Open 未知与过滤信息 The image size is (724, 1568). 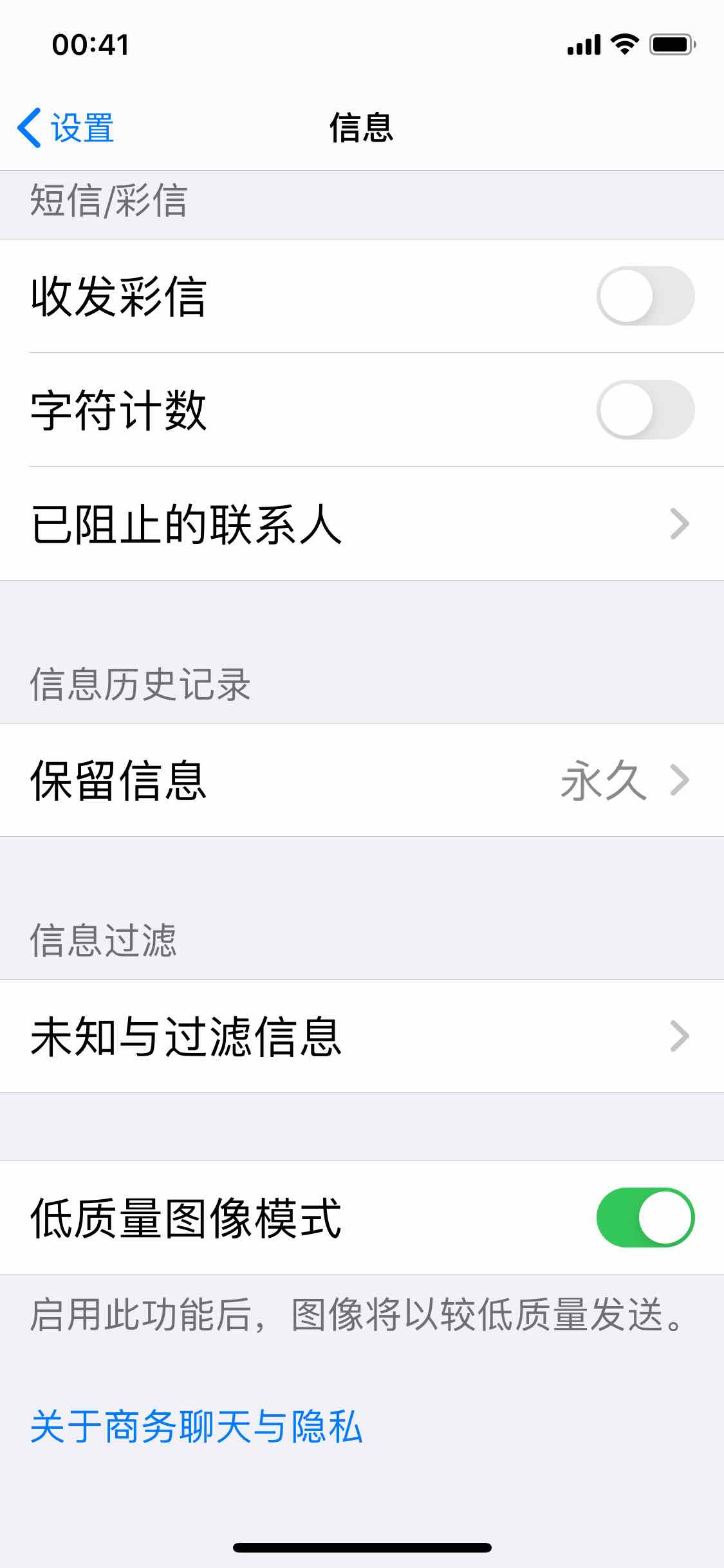[362, 1036]
